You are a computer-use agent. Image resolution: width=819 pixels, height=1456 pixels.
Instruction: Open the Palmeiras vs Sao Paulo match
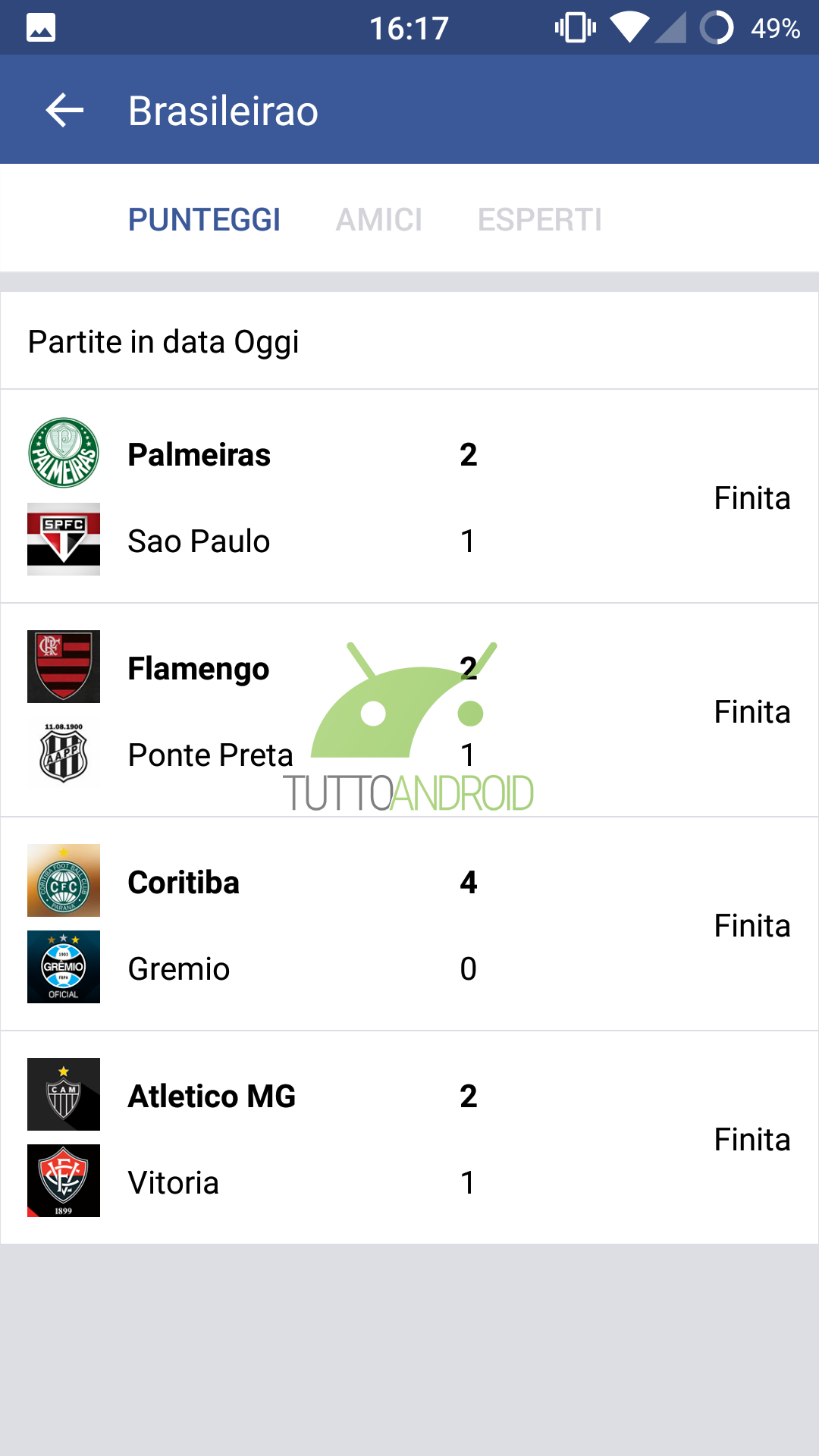(409, 497)
